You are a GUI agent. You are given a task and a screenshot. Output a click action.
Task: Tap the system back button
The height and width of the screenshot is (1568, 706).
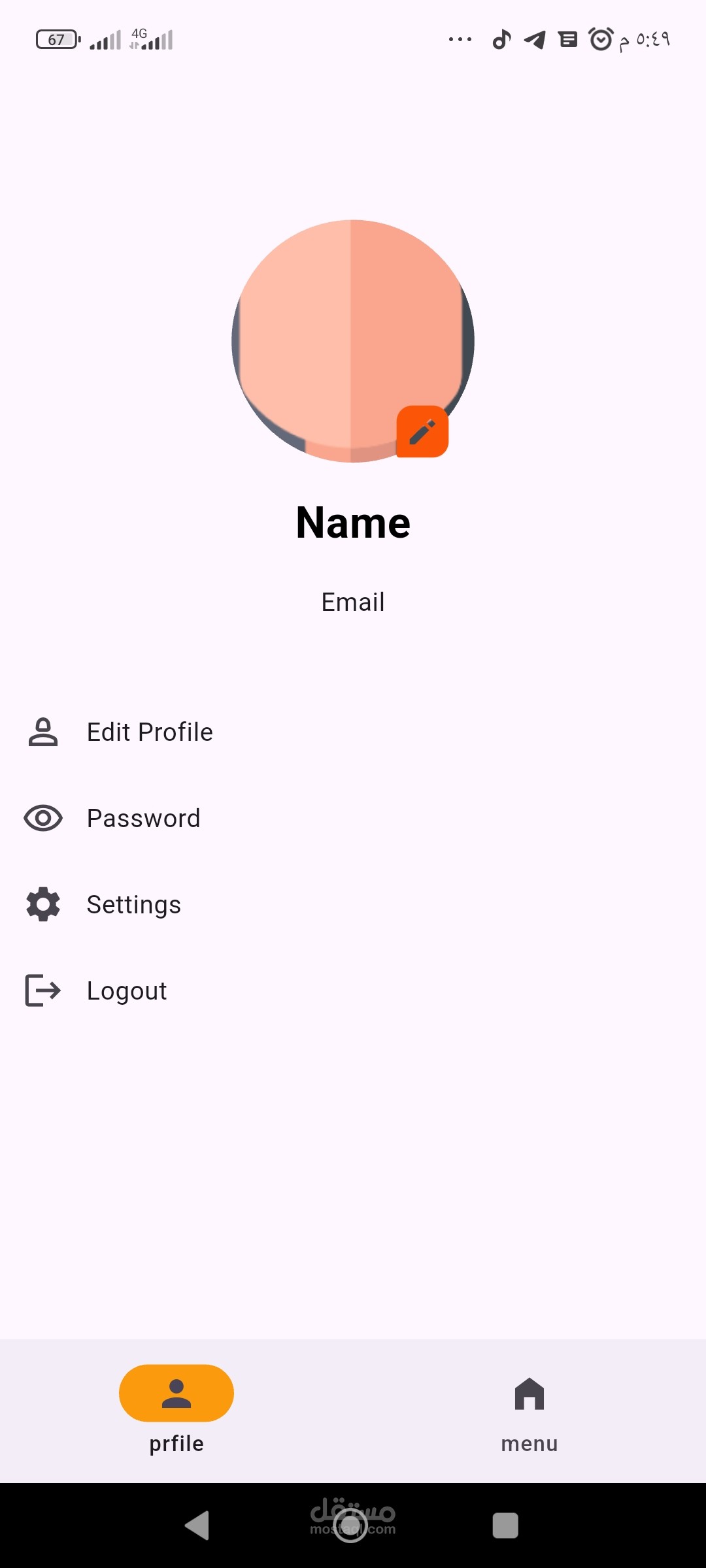coord(197,1526)
